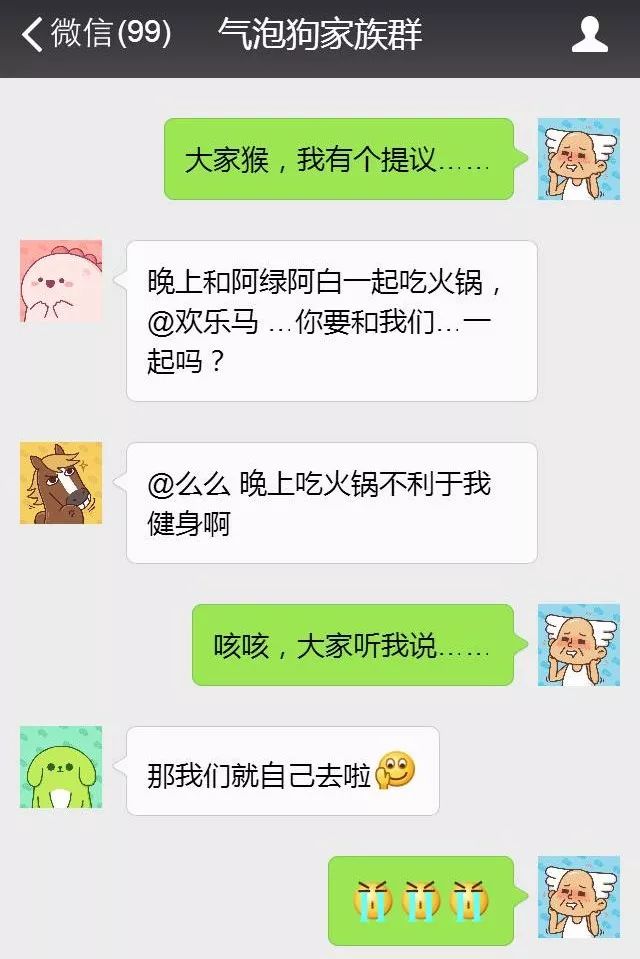Open grandpa avatar beside 大家猴 message
The height and width of the screenshot is (959, 640).
pos(578,159)
